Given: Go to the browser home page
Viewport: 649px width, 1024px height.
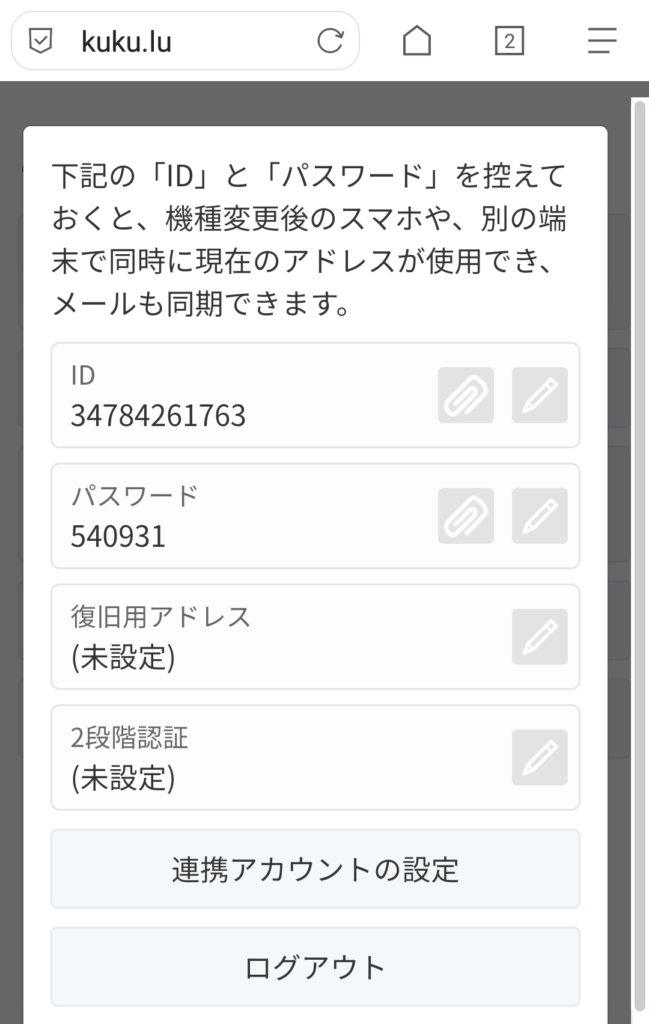Looking at the screenshot, I should pyautogui.click(x=417, y=41).
